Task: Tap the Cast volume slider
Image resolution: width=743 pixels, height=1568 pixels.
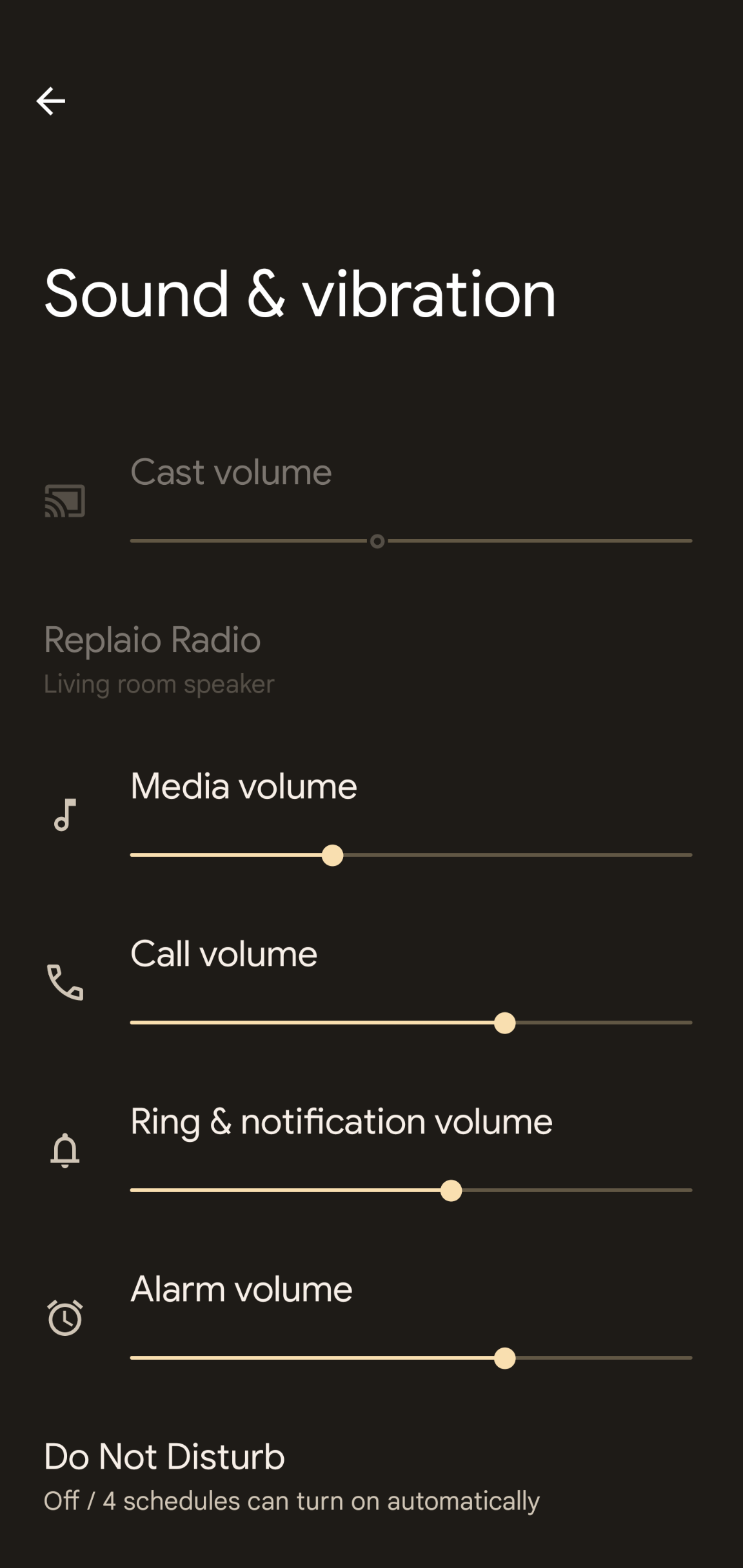Action: pyautogui.click(x=378, y=541)
